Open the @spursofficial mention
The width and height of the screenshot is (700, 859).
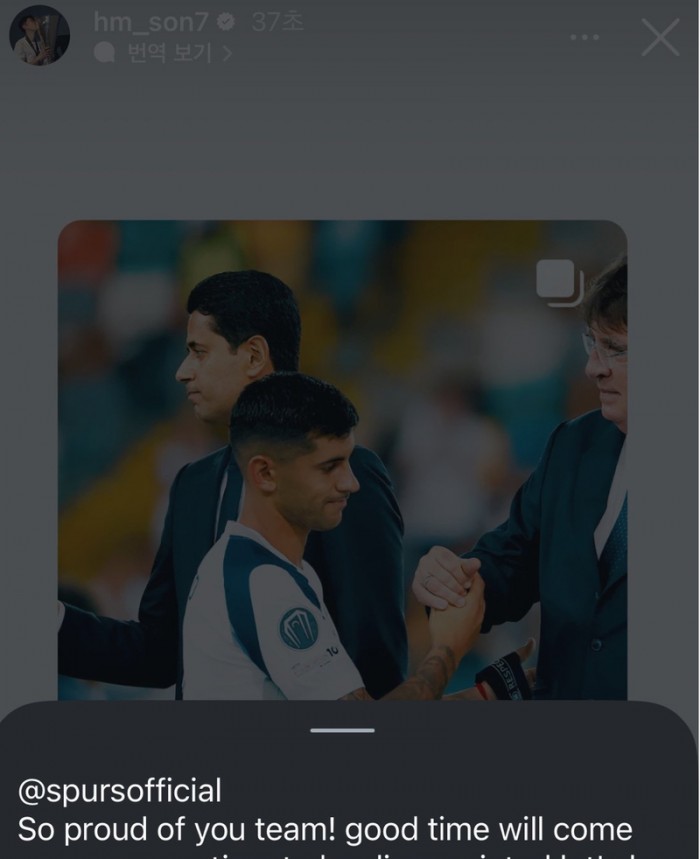(120, 791)
